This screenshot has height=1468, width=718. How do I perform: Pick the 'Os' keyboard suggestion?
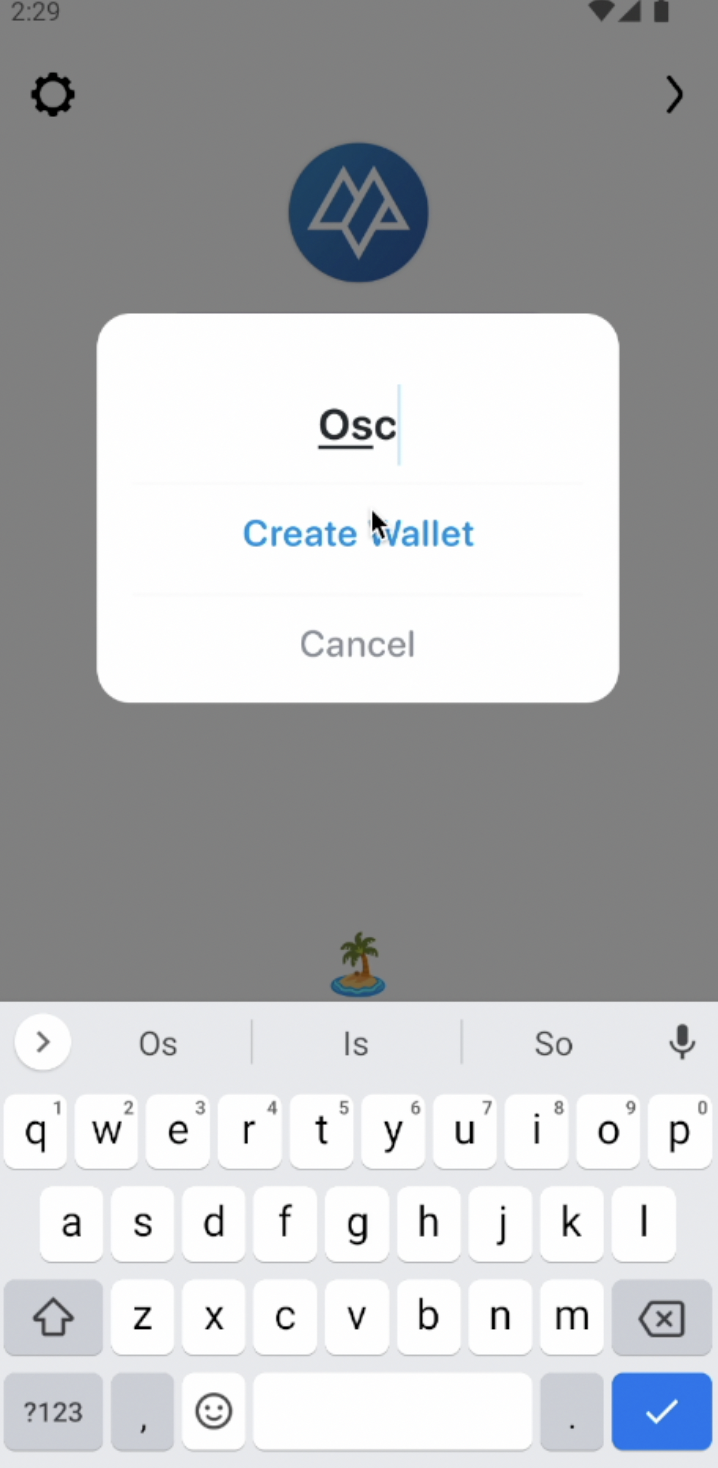158,1044
